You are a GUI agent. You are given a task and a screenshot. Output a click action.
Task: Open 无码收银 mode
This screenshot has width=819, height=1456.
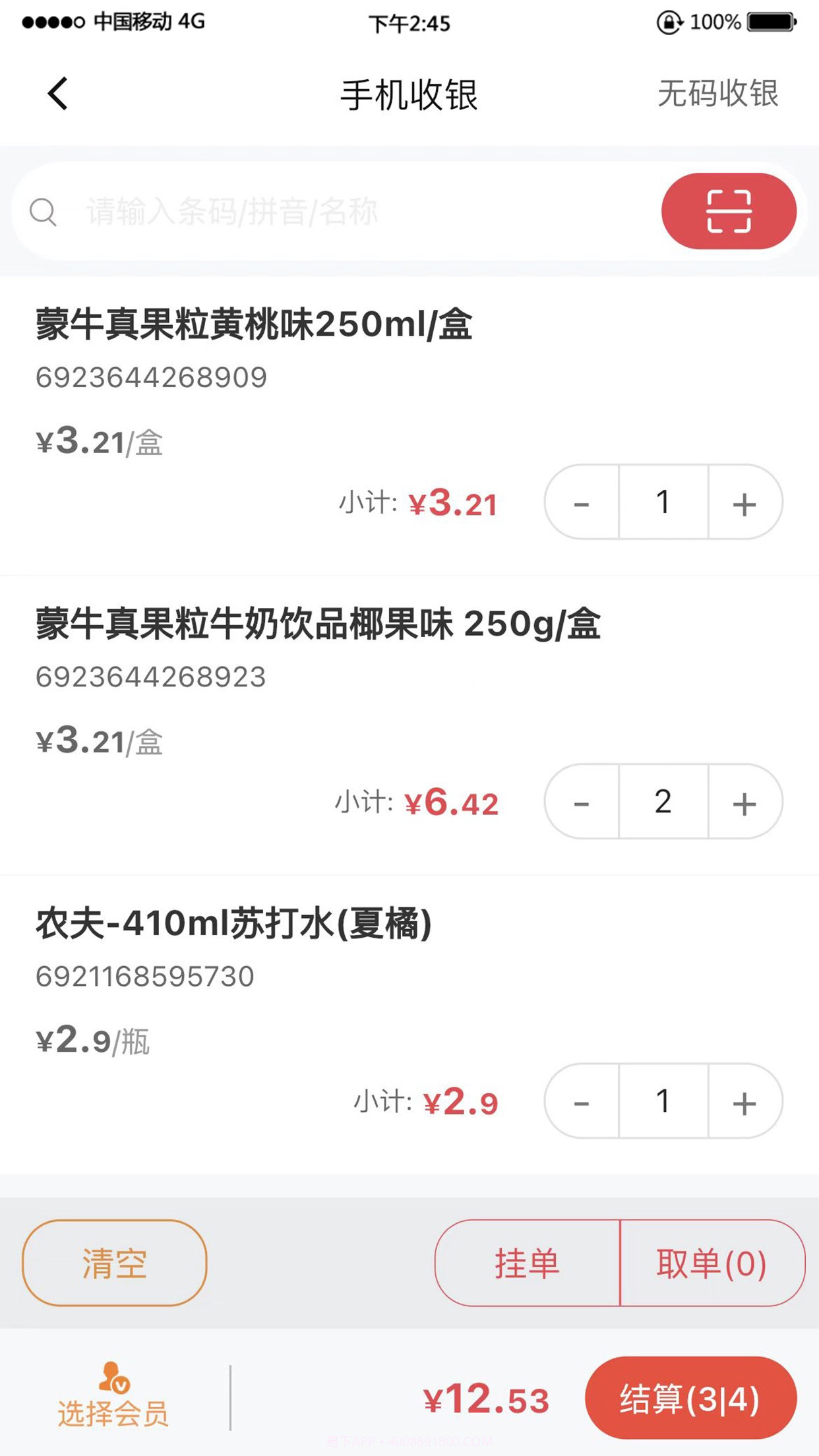coord(719,94)
